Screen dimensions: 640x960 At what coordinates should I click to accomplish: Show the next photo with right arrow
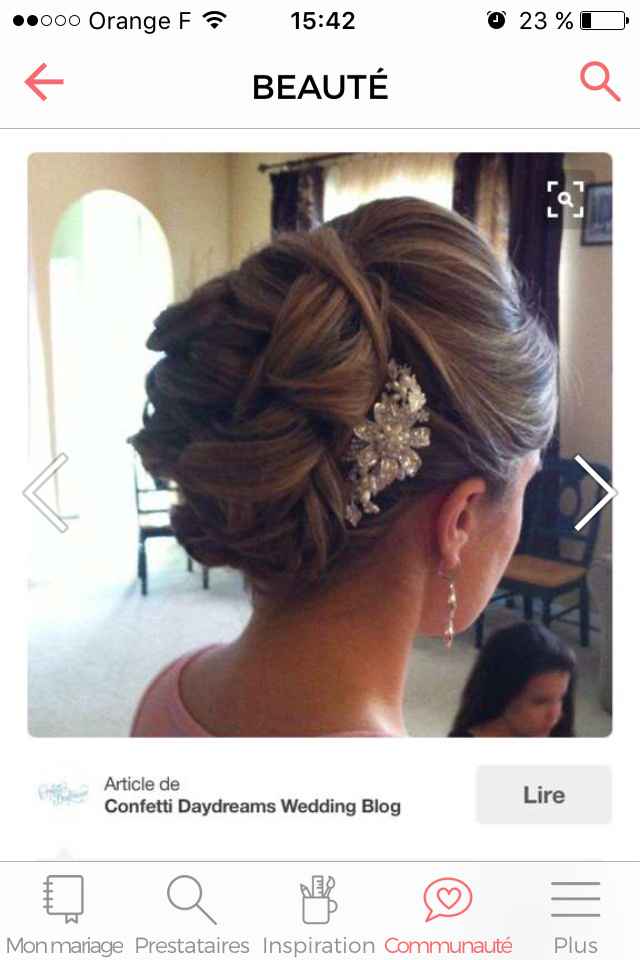(x=594, y=492)
